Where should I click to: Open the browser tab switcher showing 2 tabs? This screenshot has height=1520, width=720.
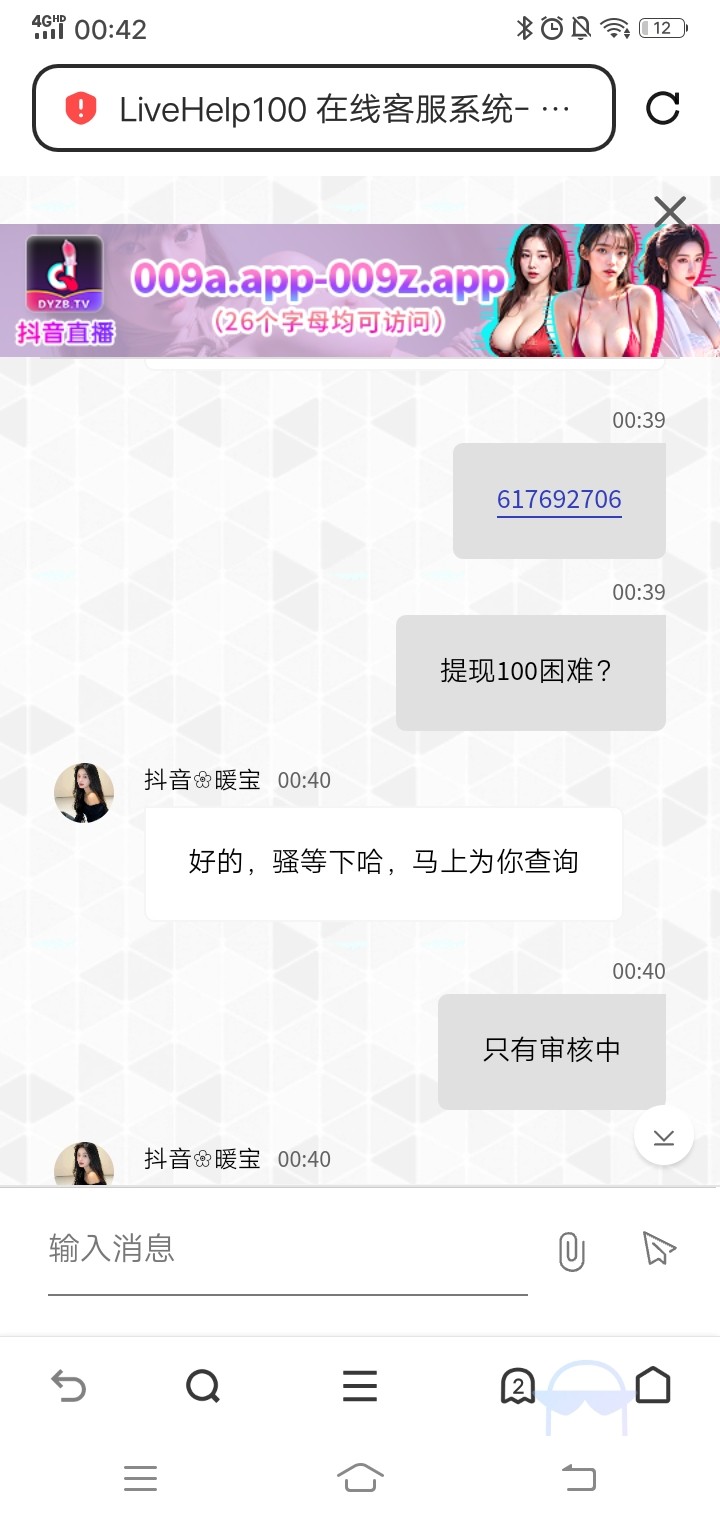point(516,1386)
